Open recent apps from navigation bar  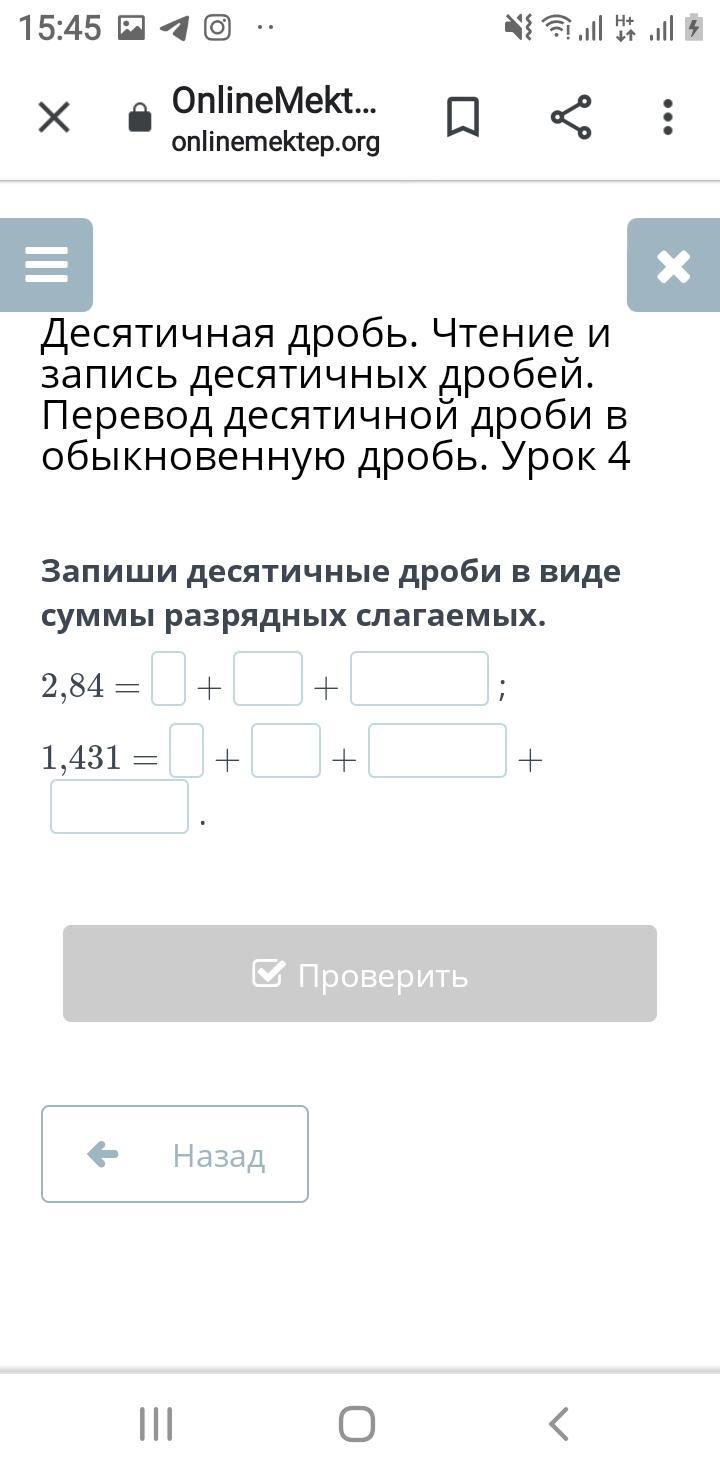(156, 1424)
